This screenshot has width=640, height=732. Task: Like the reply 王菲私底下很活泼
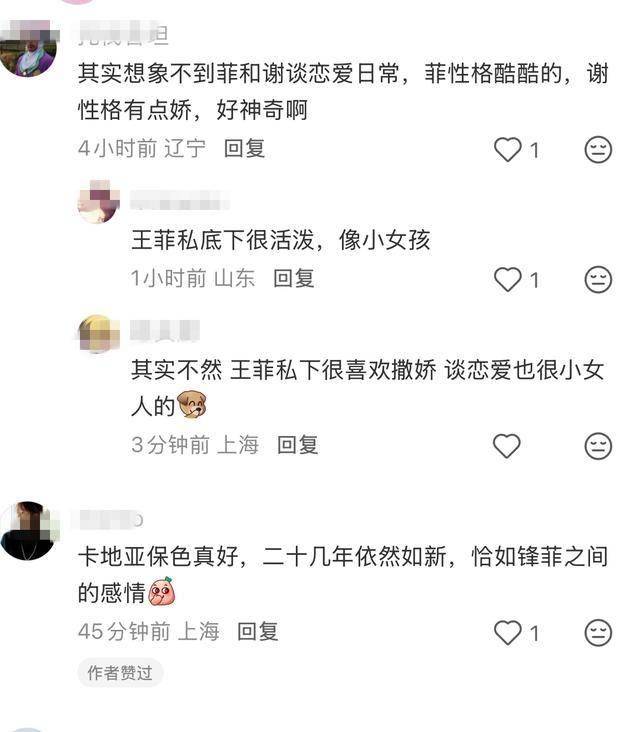tap(508, 279)
